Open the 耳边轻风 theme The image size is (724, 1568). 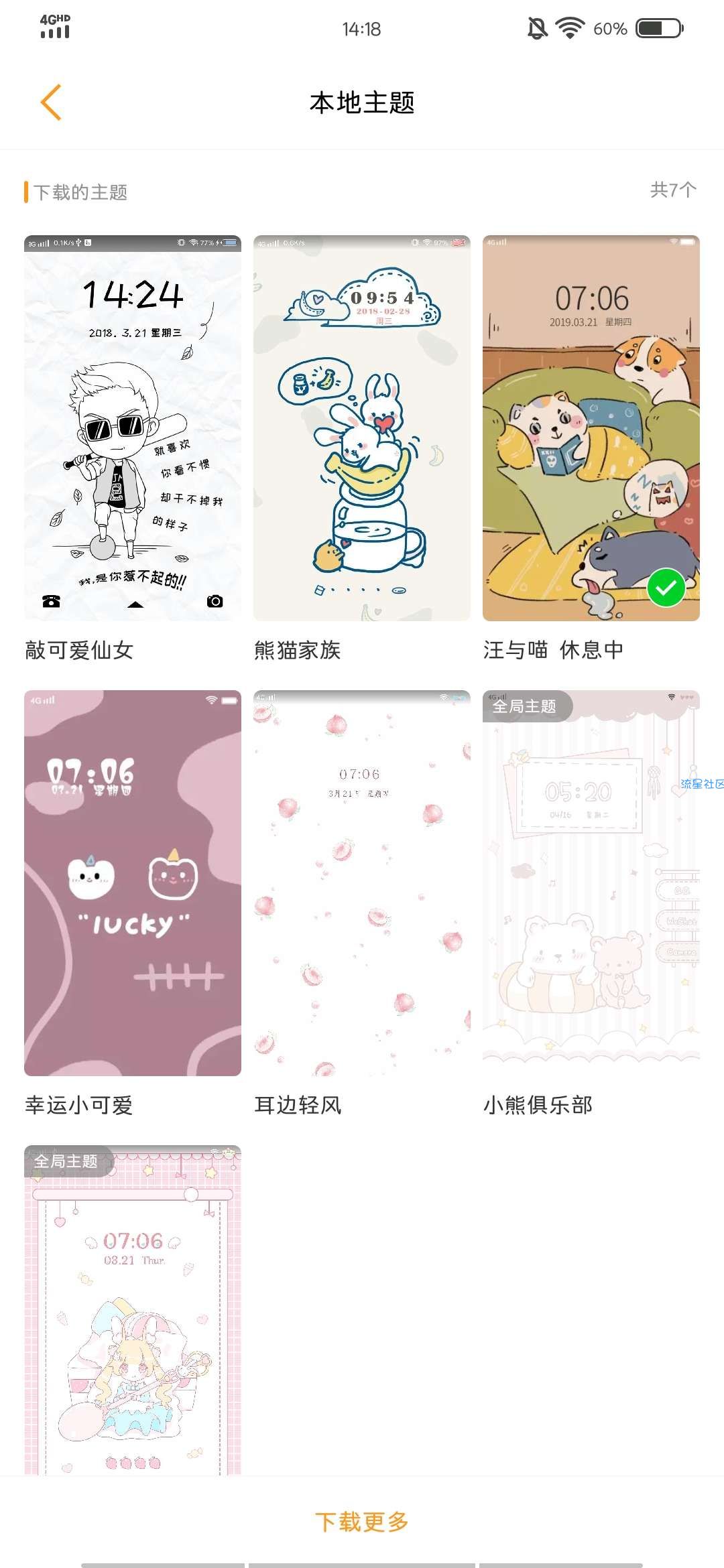click(362, 883)
